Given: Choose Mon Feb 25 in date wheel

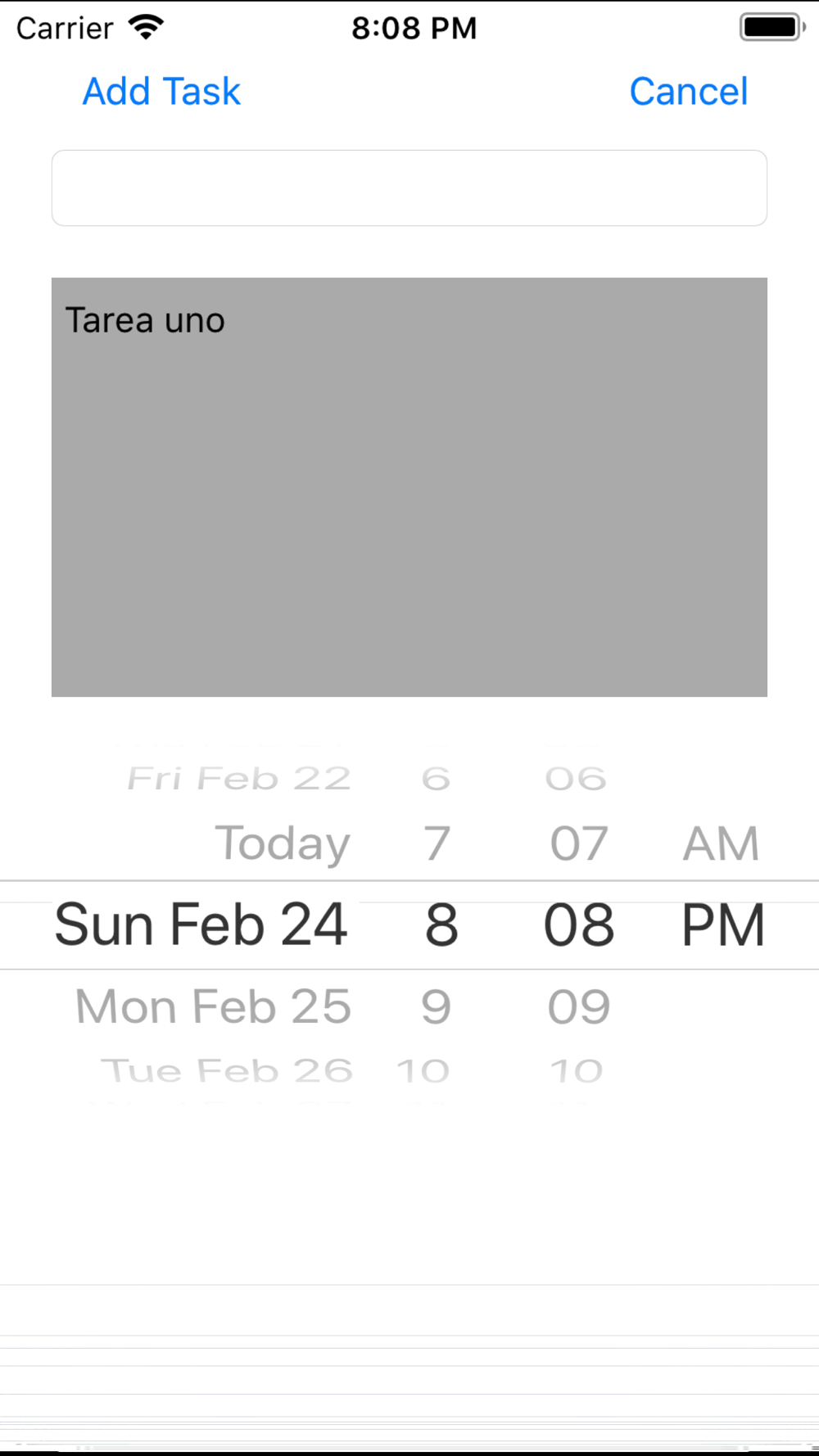Looking at the screenshot, I should [x=213, y=1006].
